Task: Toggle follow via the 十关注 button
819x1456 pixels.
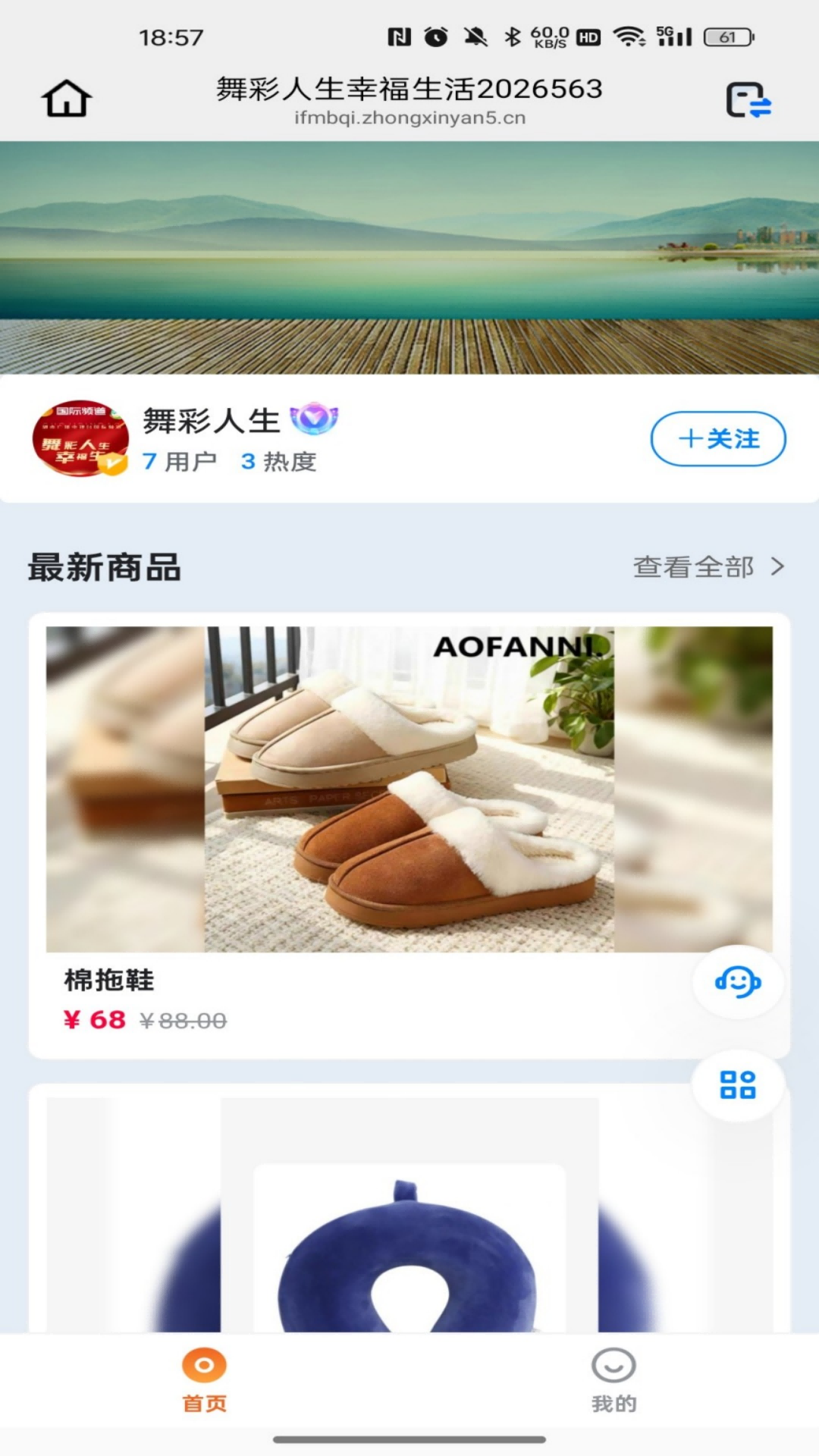Action: 717,438
